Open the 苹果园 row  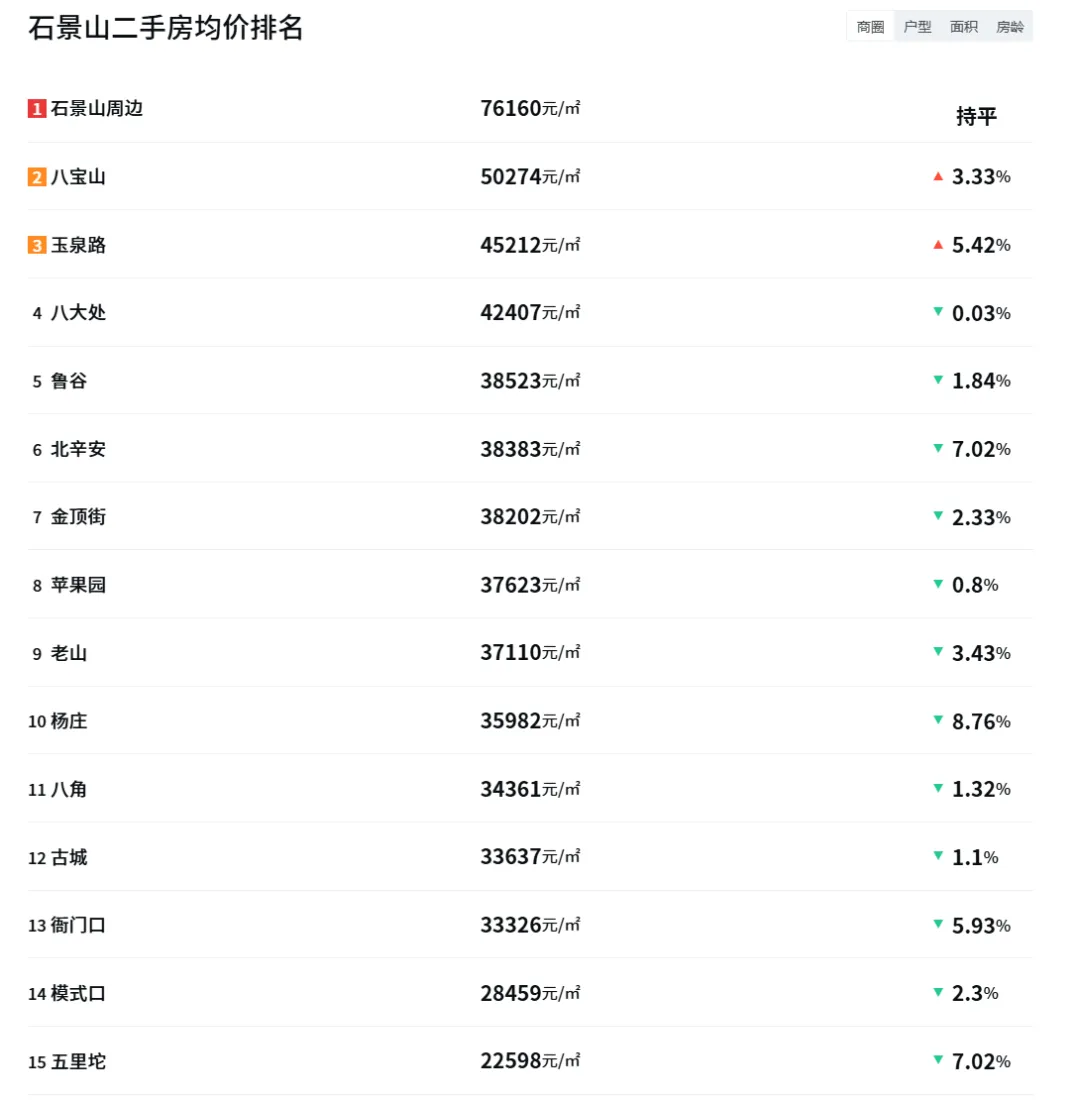pos(530,585)
